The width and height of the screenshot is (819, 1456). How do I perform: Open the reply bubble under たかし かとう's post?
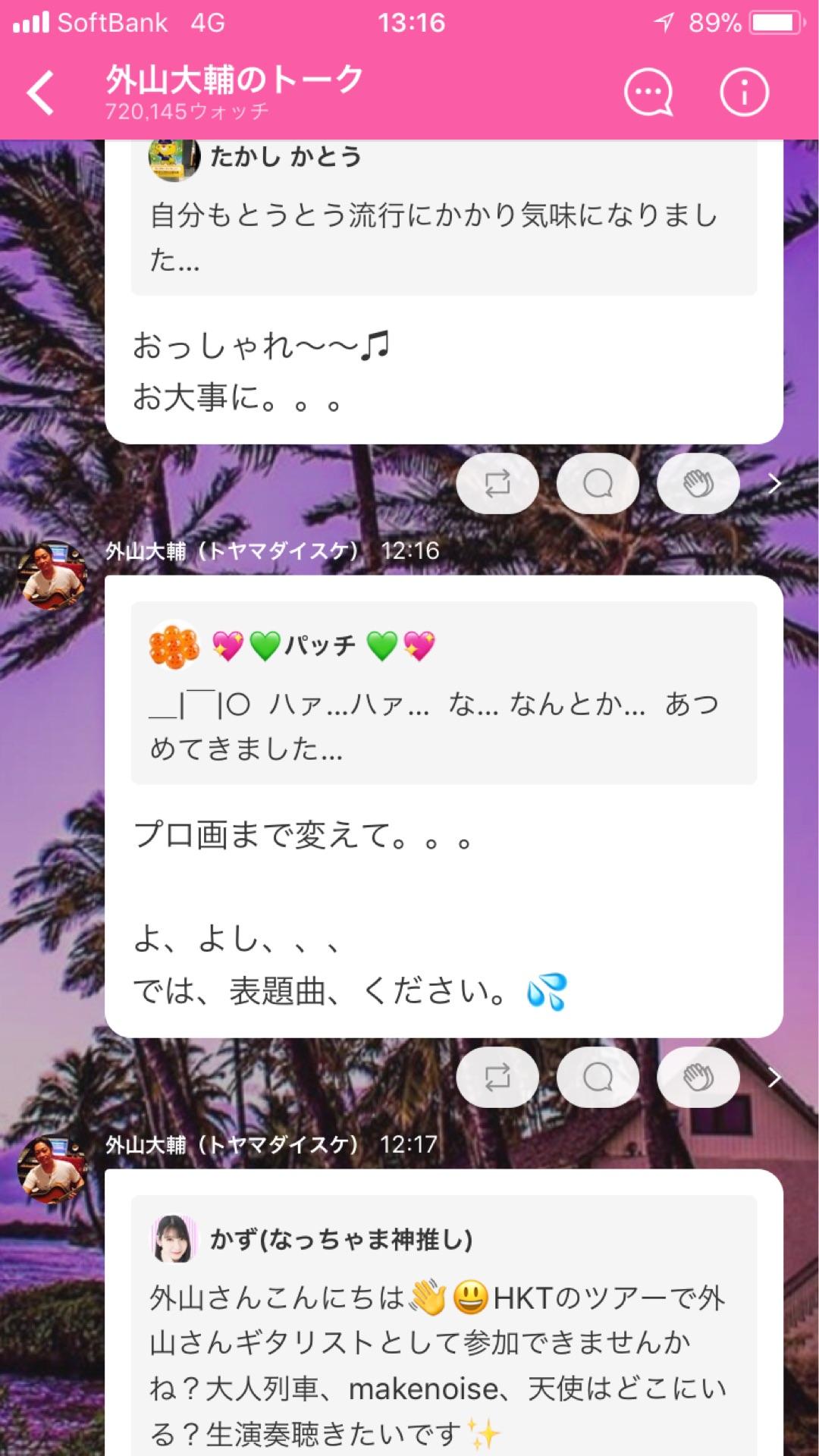point(598,483)
